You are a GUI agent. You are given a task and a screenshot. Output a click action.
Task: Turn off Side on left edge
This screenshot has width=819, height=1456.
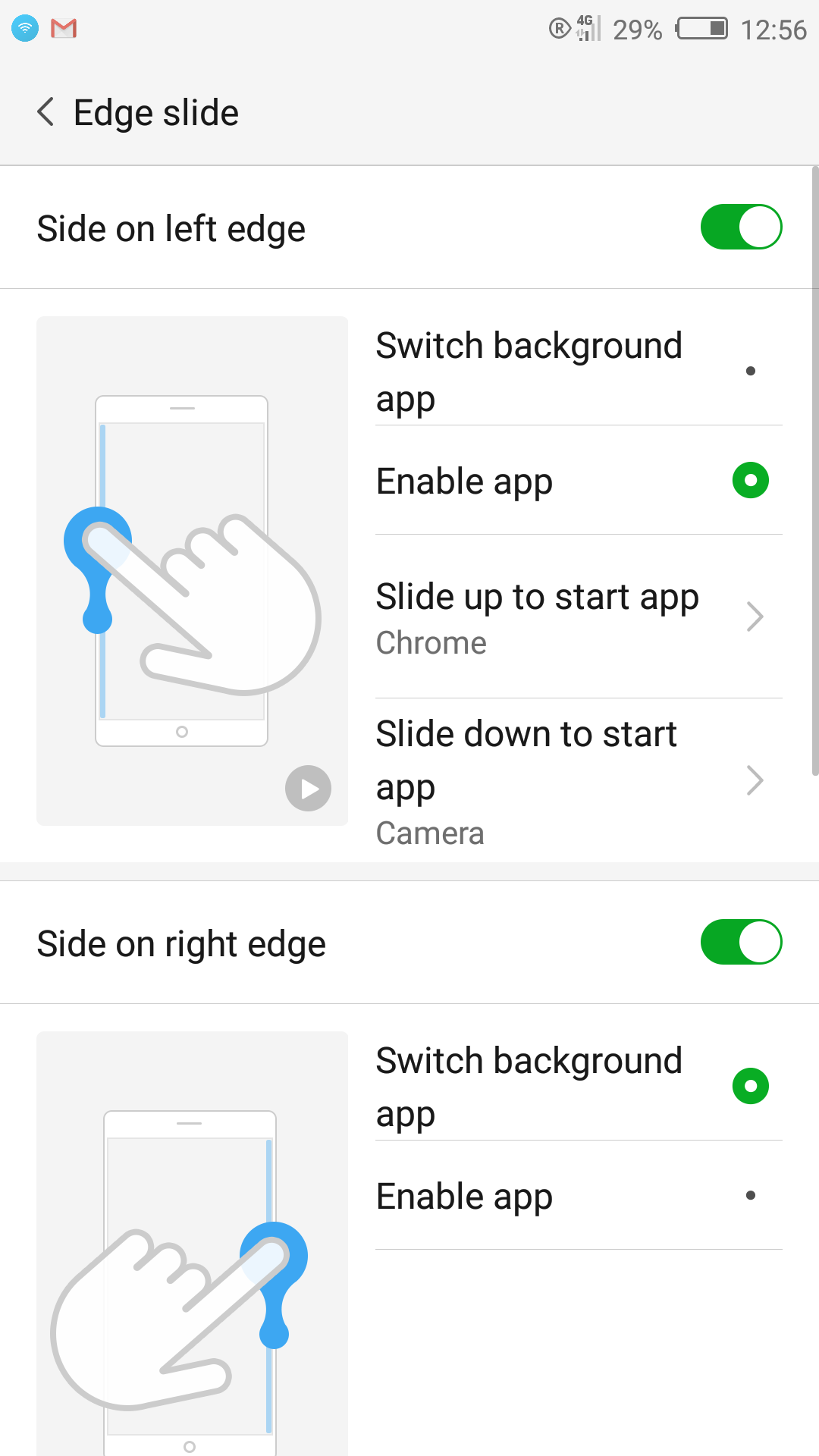click(x=741, y=227)
